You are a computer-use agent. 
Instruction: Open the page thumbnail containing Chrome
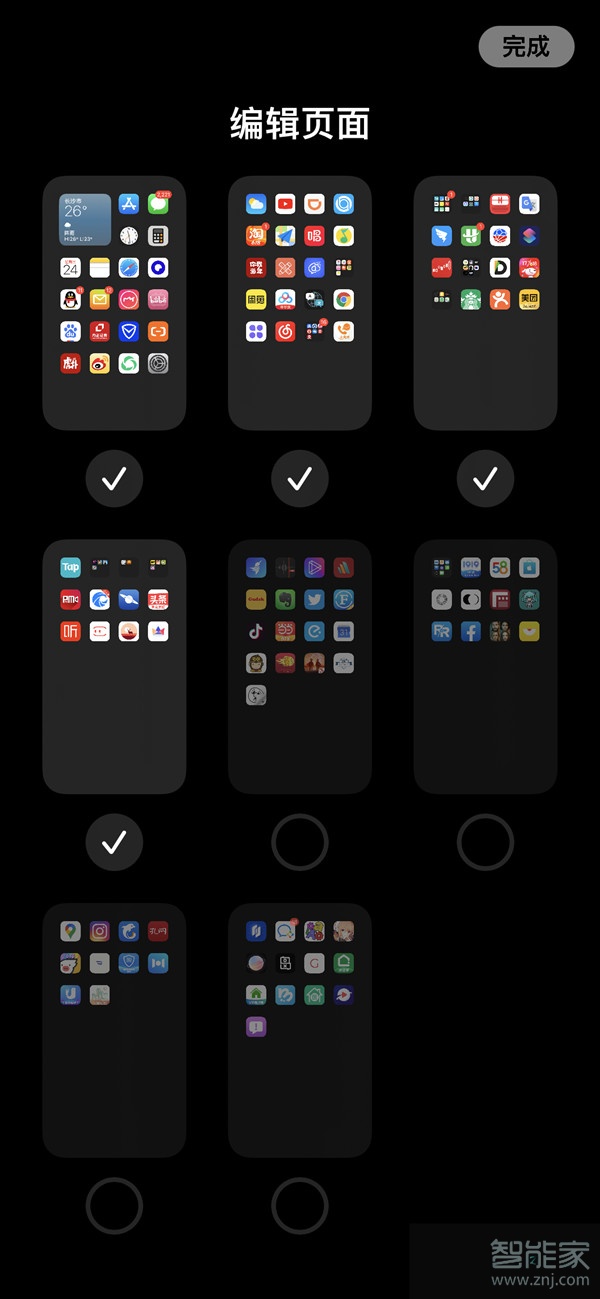(300, 303)
